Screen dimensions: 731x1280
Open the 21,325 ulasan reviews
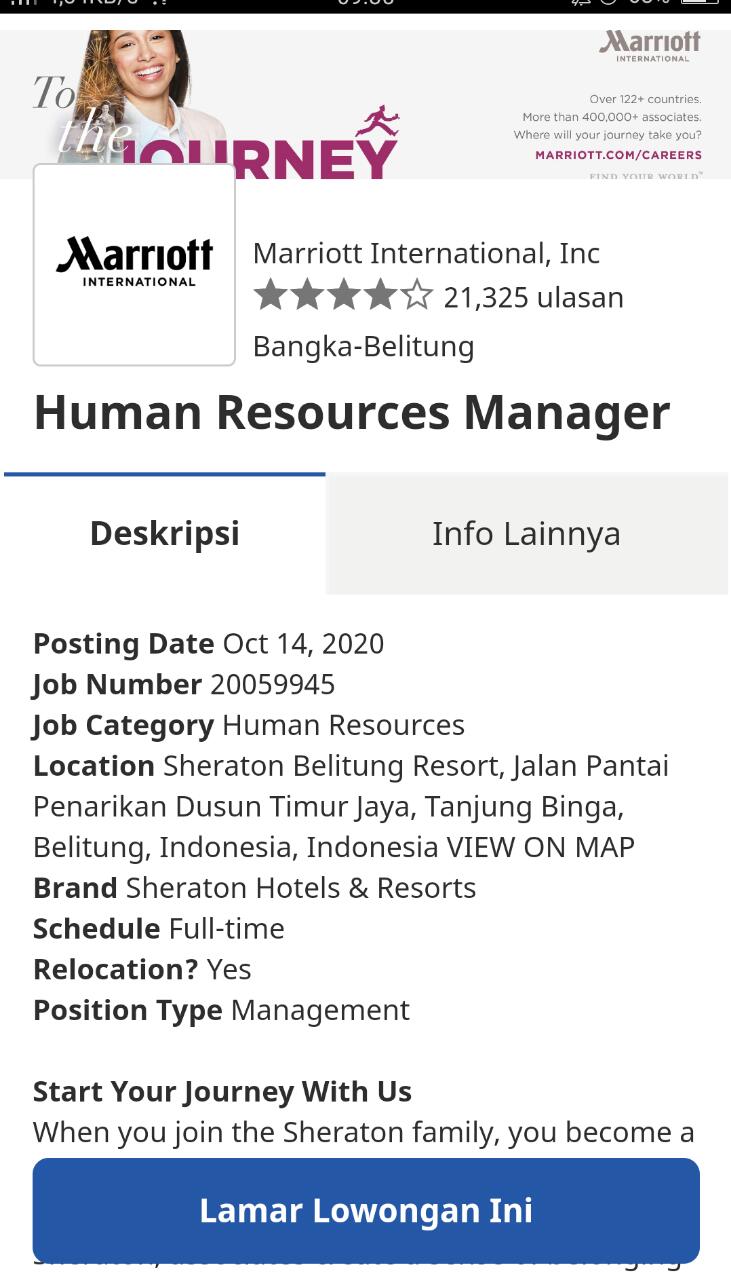pos(533,297)
